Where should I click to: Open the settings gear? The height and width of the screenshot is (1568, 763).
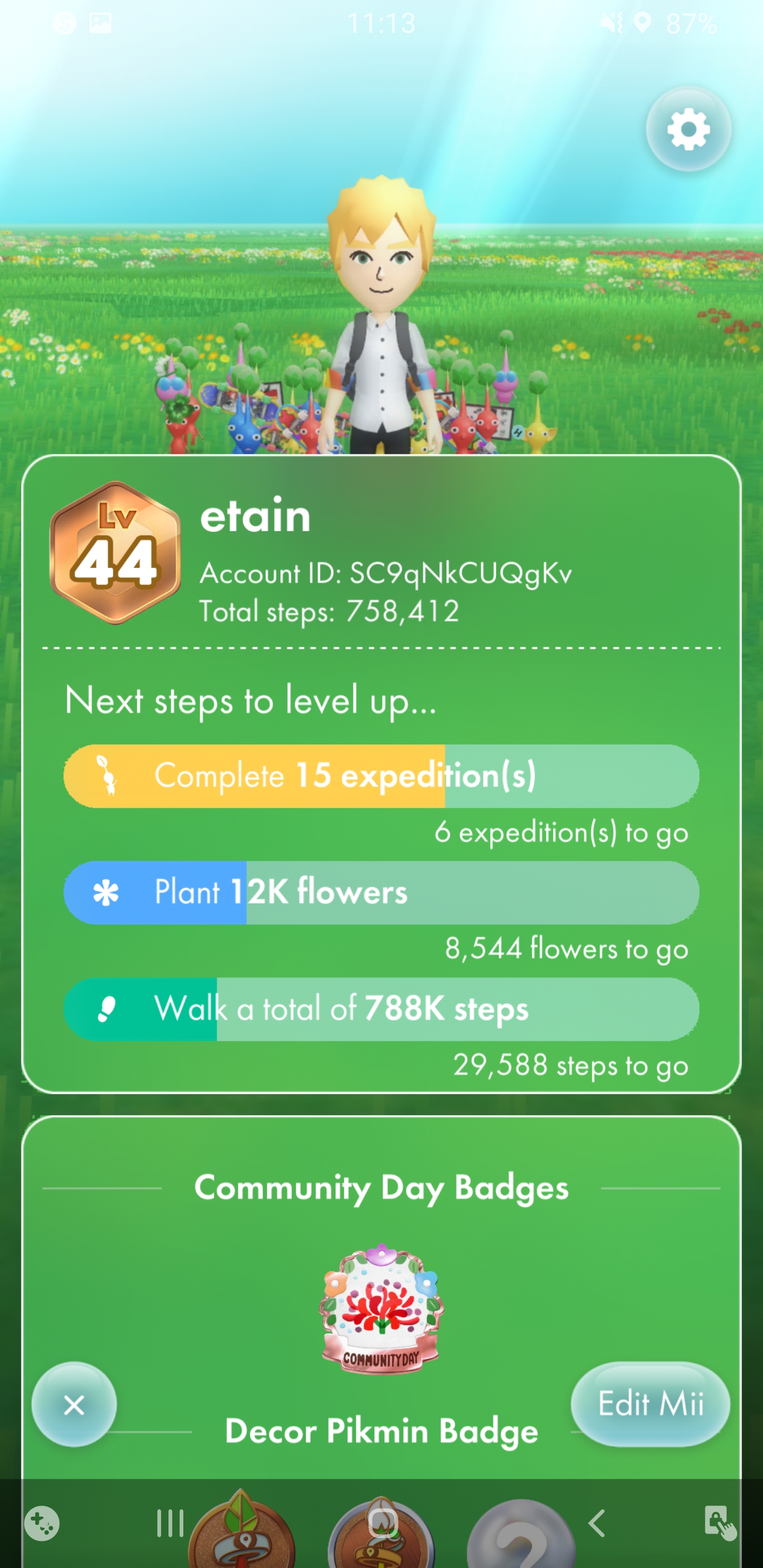[688, 129]
